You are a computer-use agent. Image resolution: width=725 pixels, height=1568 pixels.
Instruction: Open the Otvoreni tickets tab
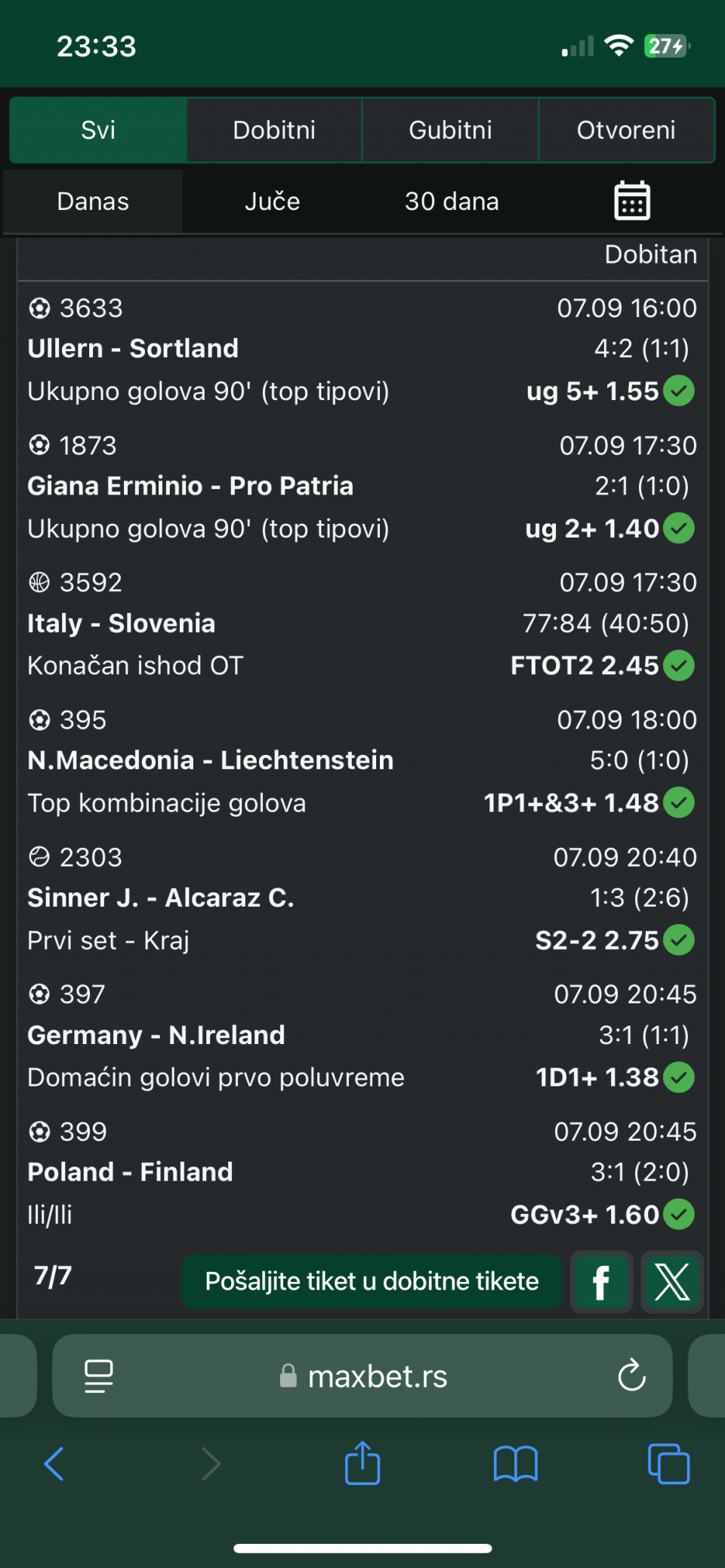click(627, 130)
